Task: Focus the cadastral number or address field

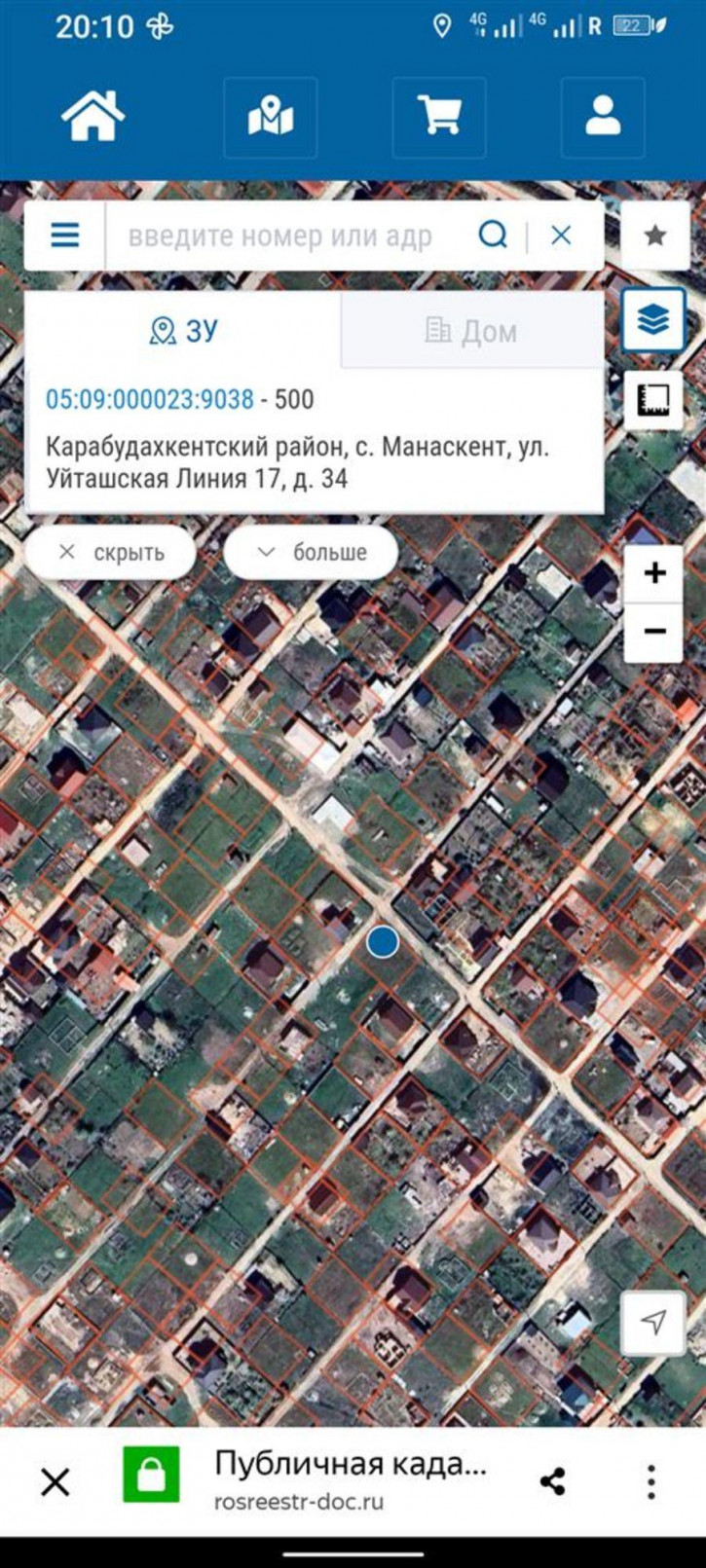Action: [x=282, y=236]
